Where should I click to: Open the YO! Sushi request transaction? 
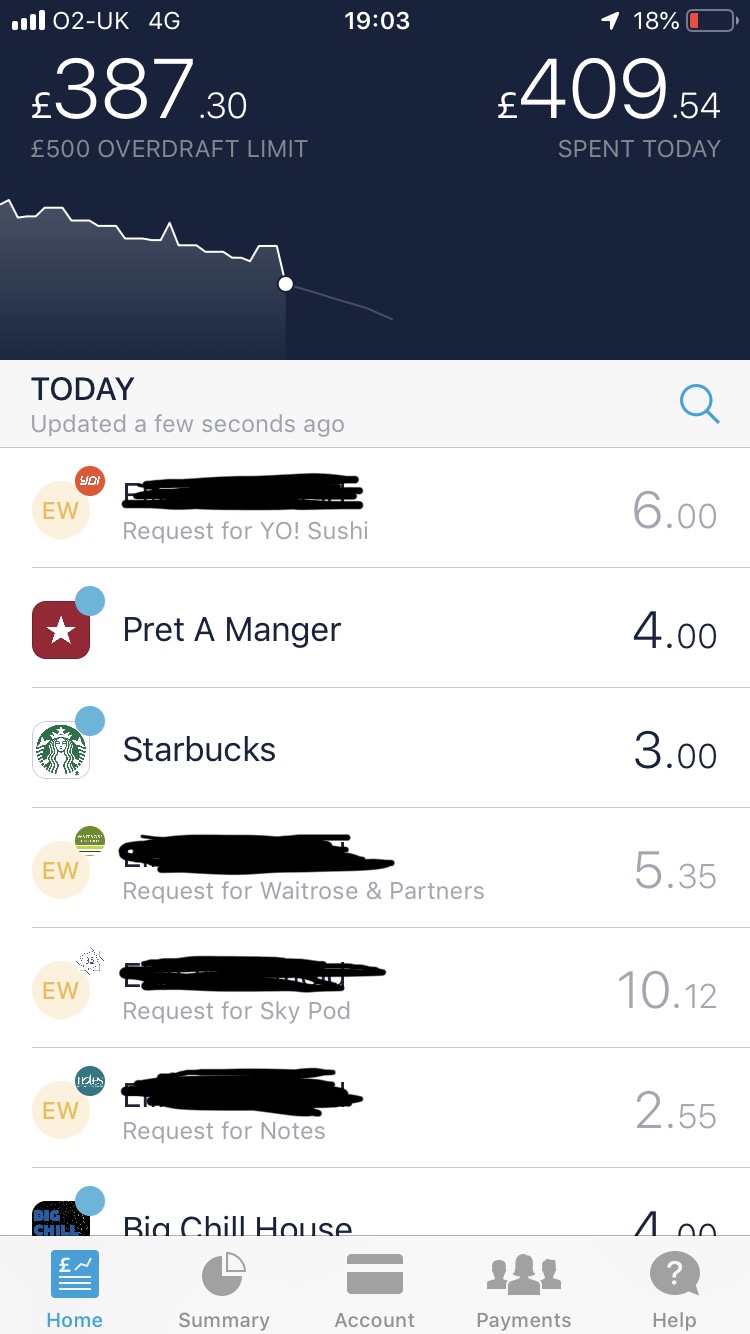pyautogui.click(x=375, y=509)
